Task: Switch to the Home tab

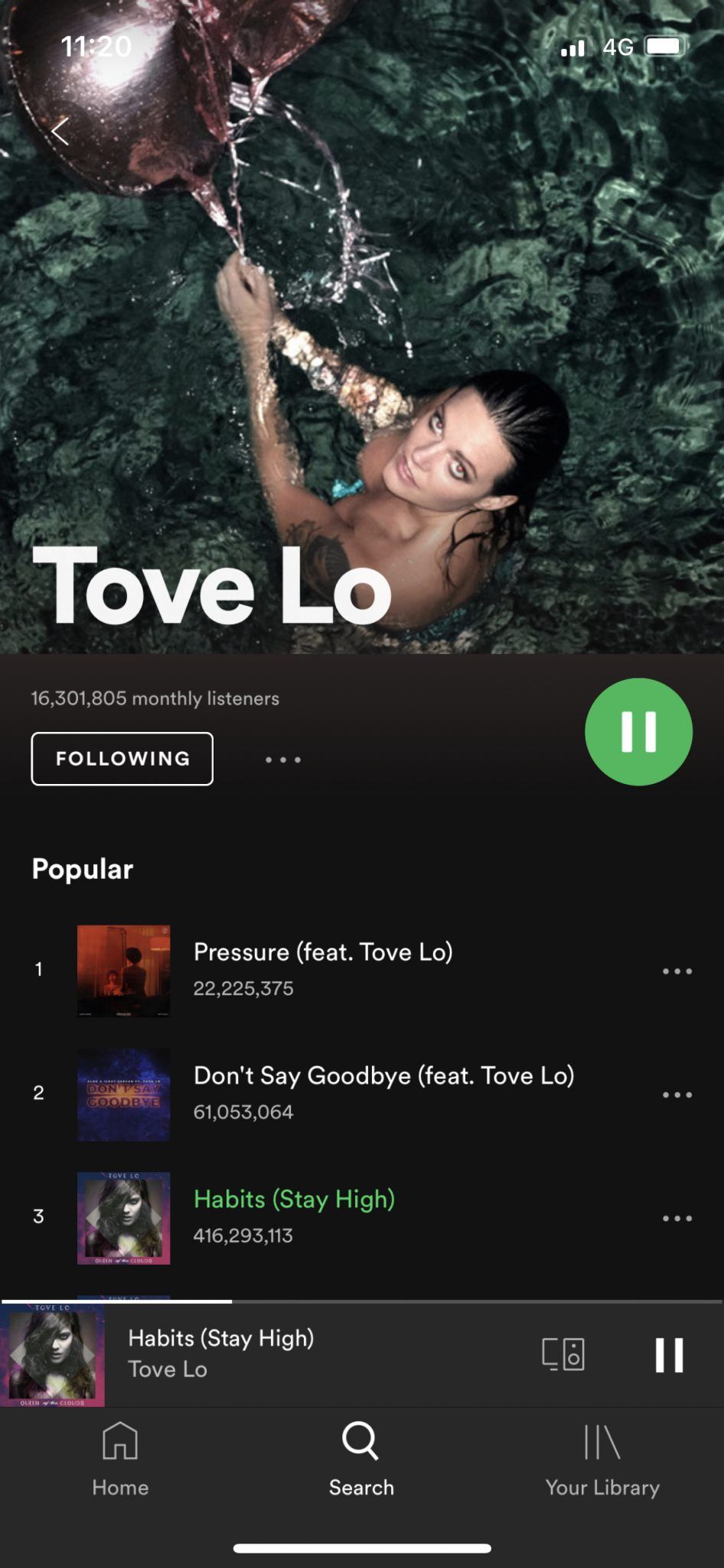Action: pos(120,1459)
